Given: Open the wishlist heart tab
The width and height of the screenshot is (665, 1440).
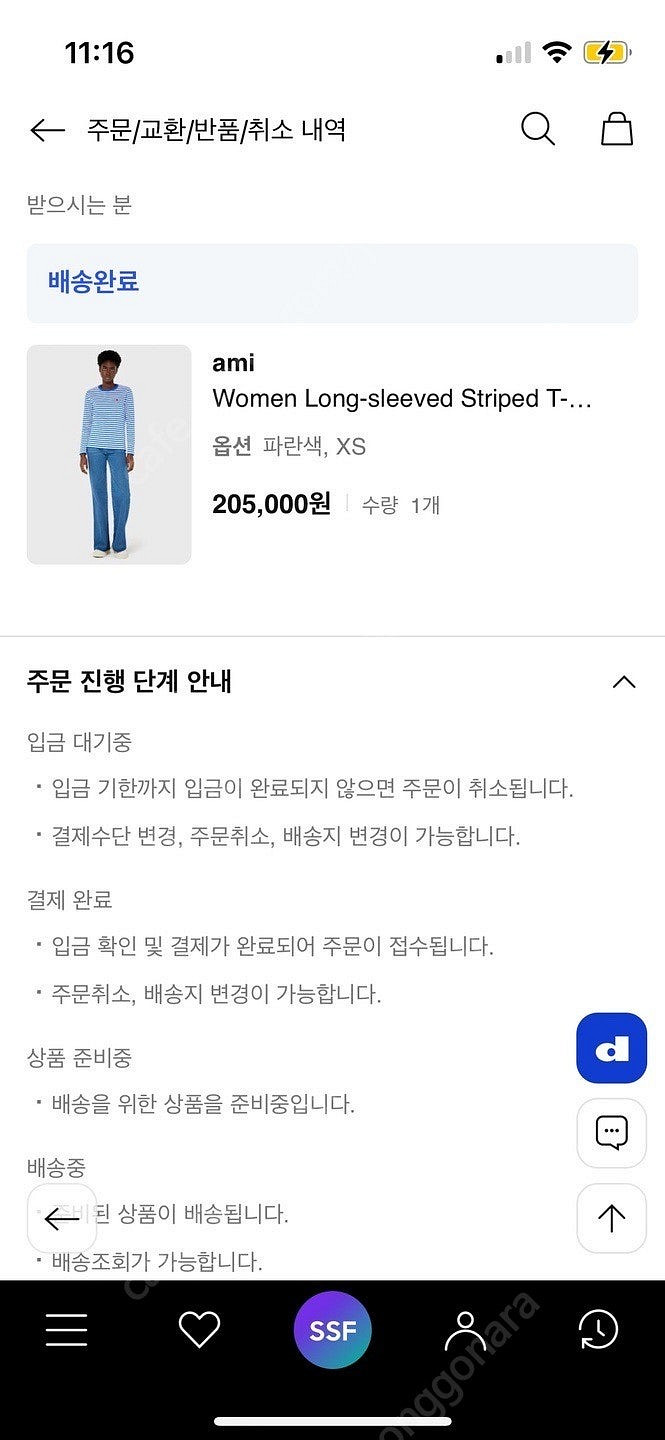Looking at the screenshot, I should tap(199, 1330).
